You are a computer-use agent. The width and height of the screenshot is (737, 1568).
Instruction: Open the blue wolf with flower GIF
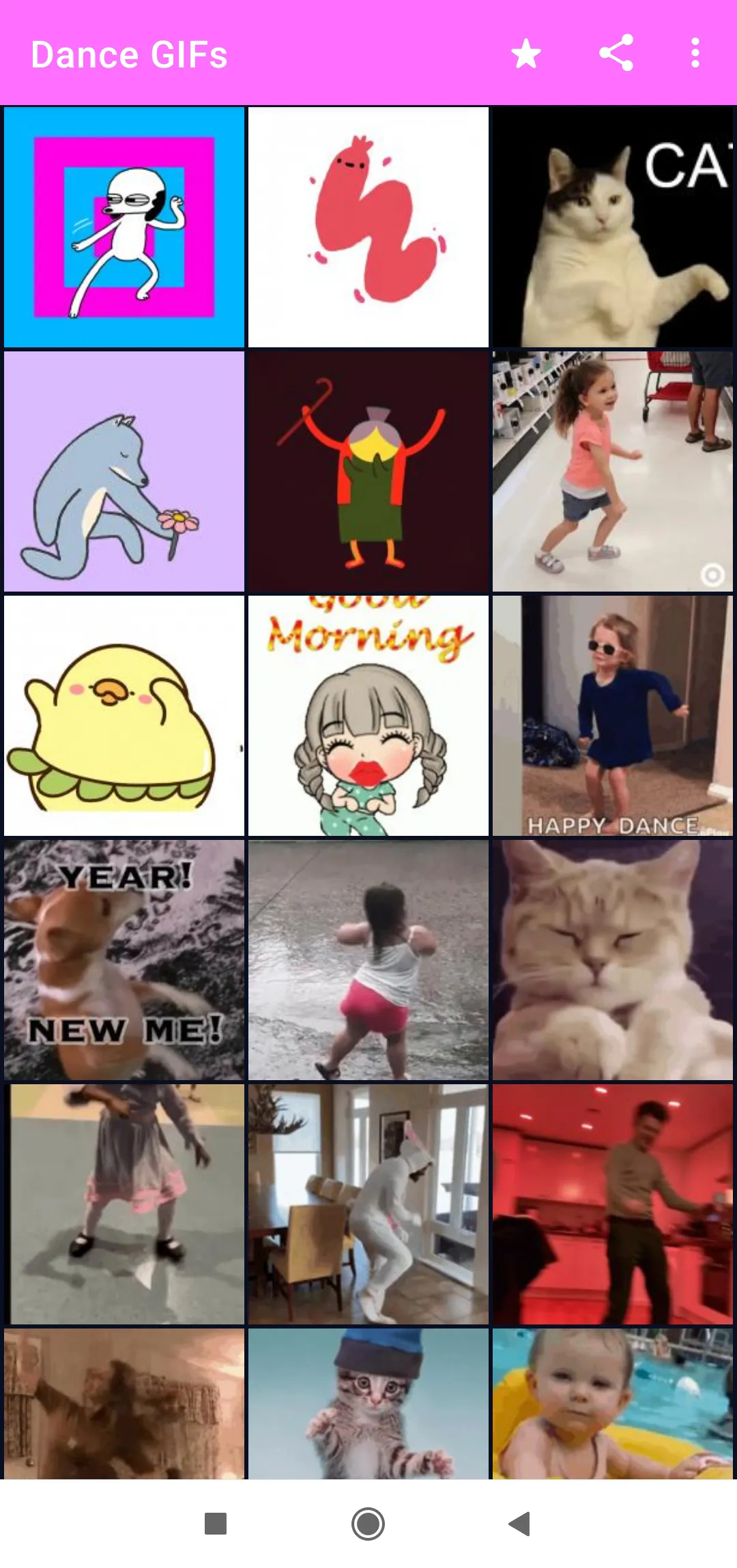pyautogui.click(x=124, y=471)
